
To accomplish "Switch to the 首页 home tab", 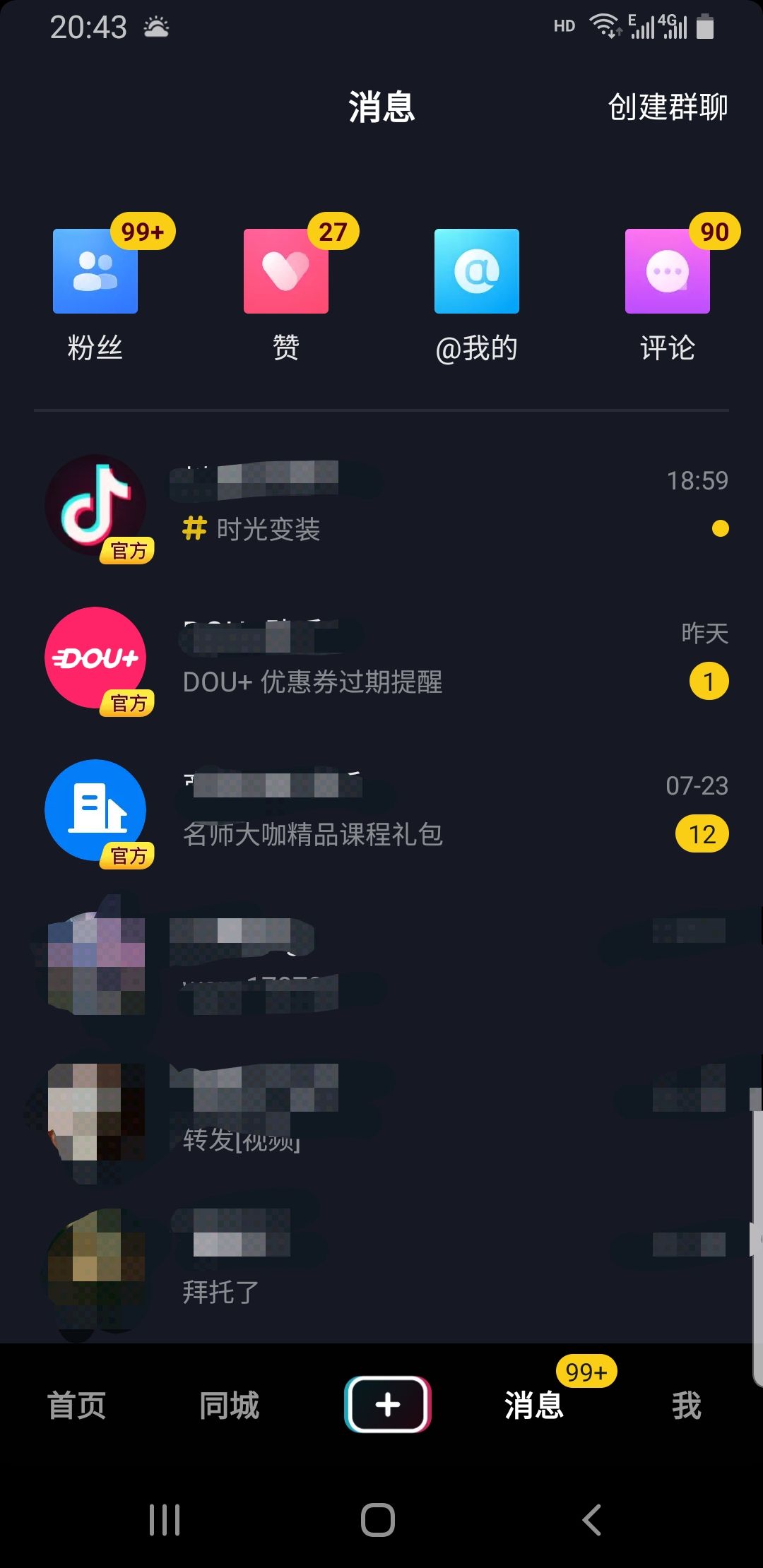I will click(76, 1405).
